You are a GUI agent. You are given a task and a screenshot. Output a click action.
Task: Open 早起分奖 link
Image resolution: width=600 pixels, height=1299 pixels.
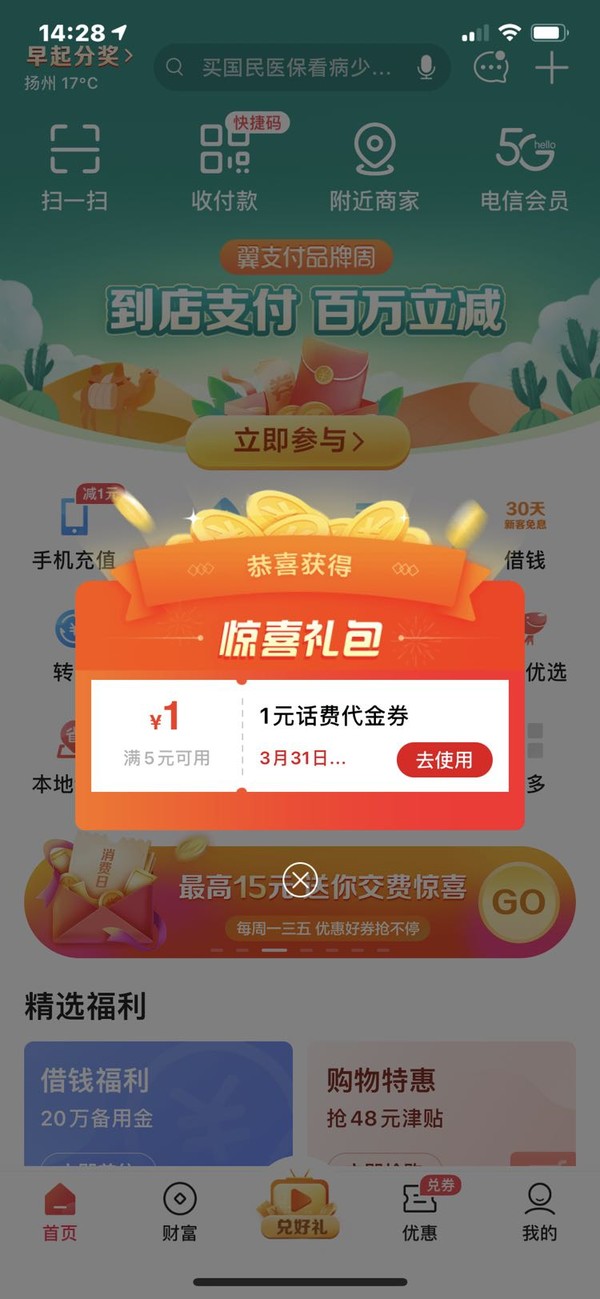79,56
